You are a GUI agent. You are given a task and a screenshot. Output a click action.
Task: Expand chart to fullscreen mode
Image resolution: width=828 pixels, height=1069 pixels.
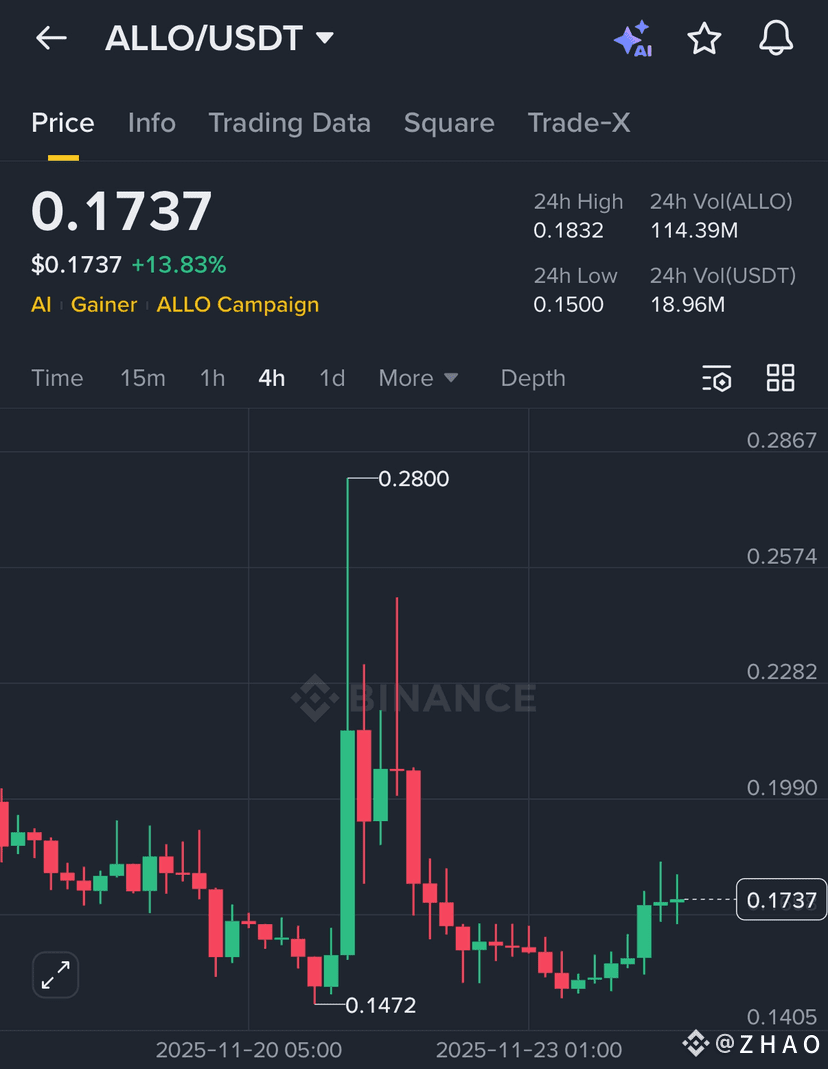[55, 974]
